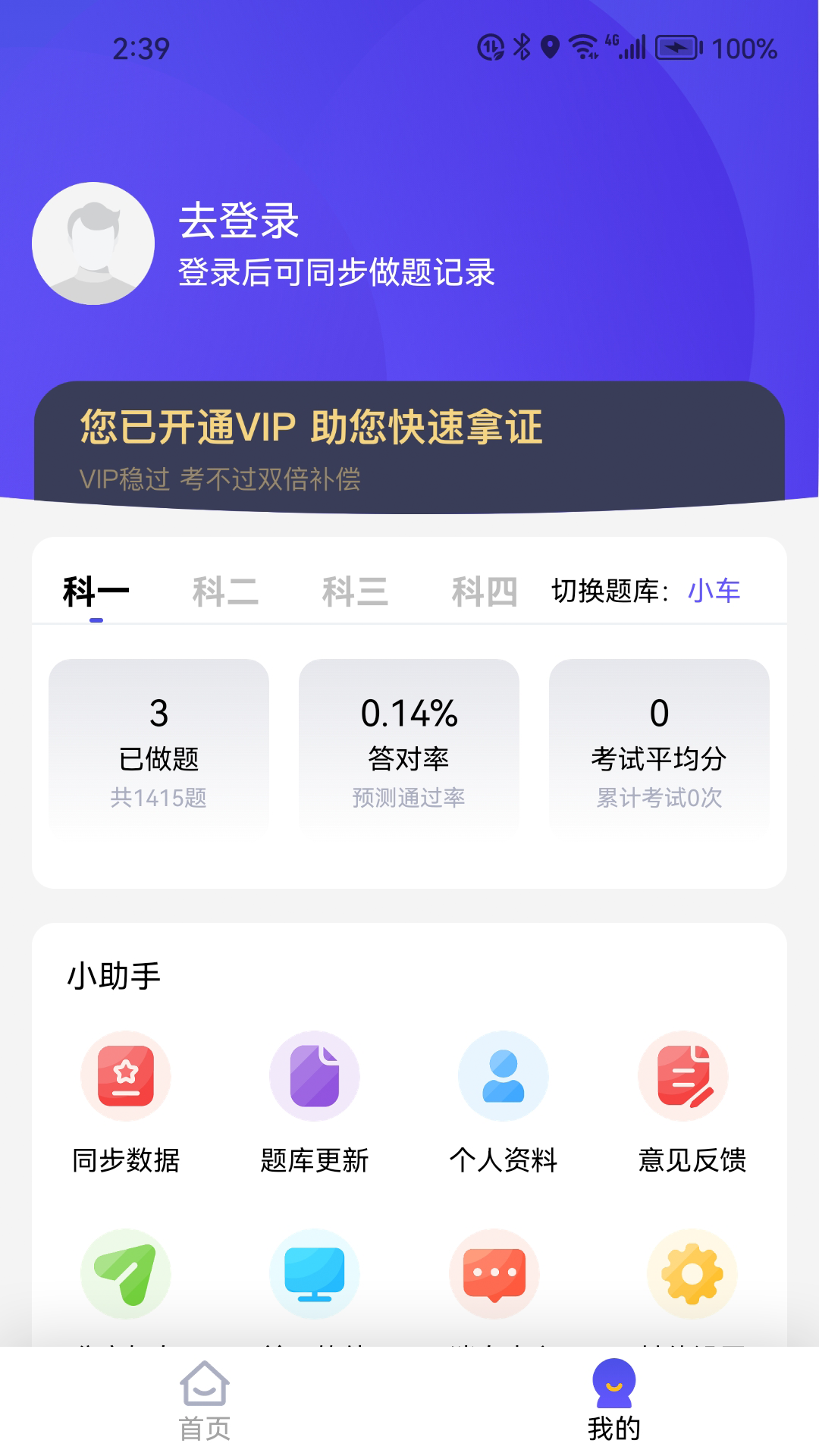The width and height of the screenshot is (819, 1456).
Task: Switch to the 科三 tab
Action: pos(355,592)
